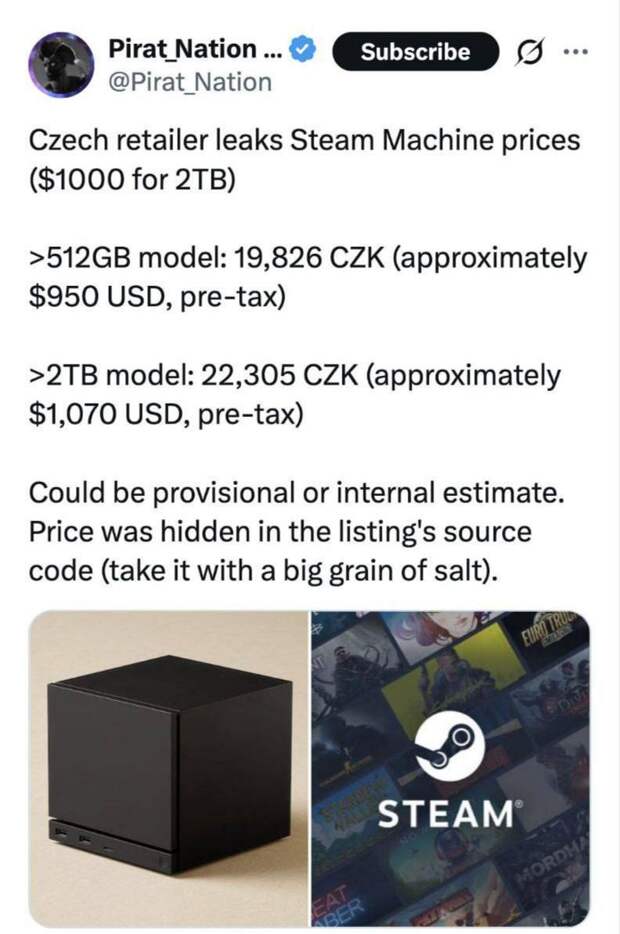620x934 pixels.
Task: View the @Pirat_Nation handle profile
Action: tap(188, 82)
